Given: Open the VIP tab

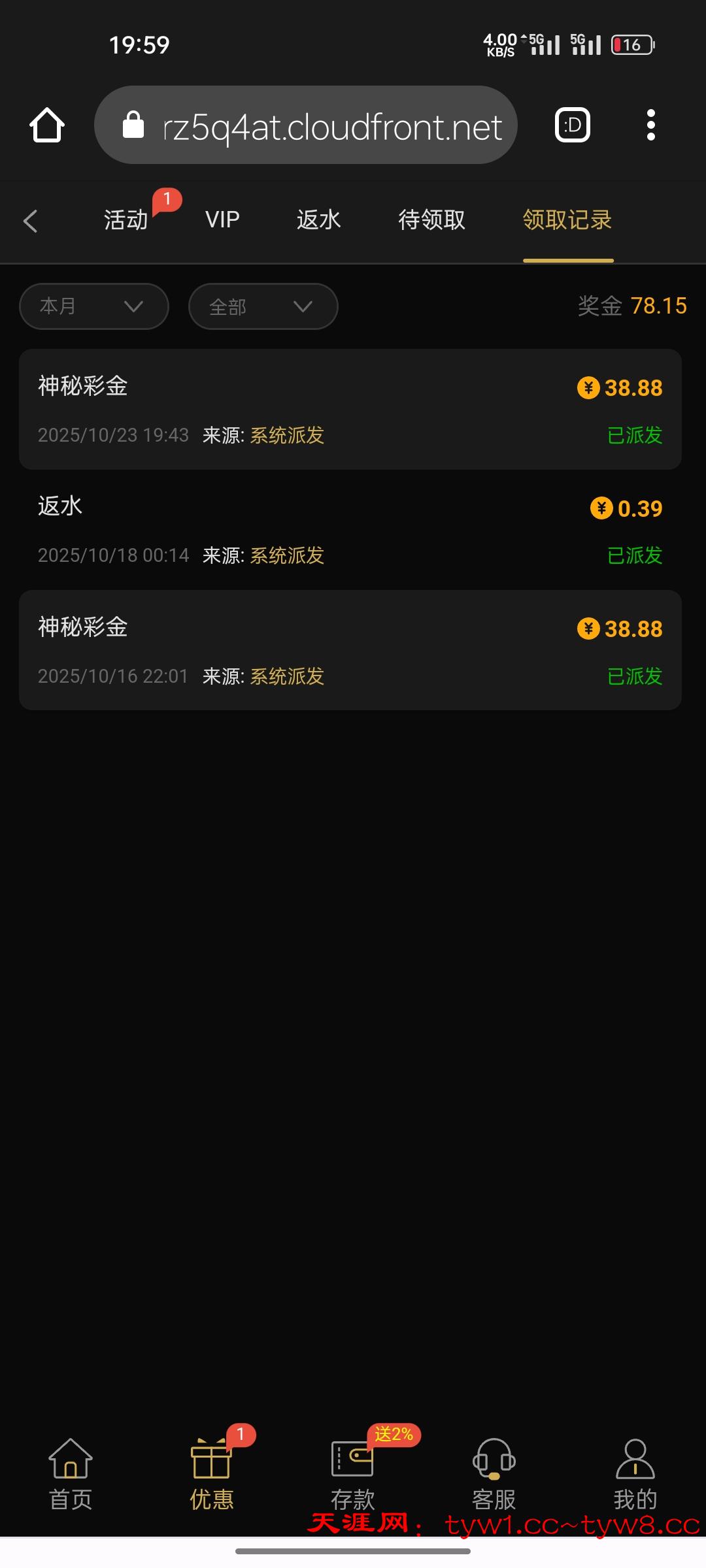Looking at the screenshot, I should point(222,220).
